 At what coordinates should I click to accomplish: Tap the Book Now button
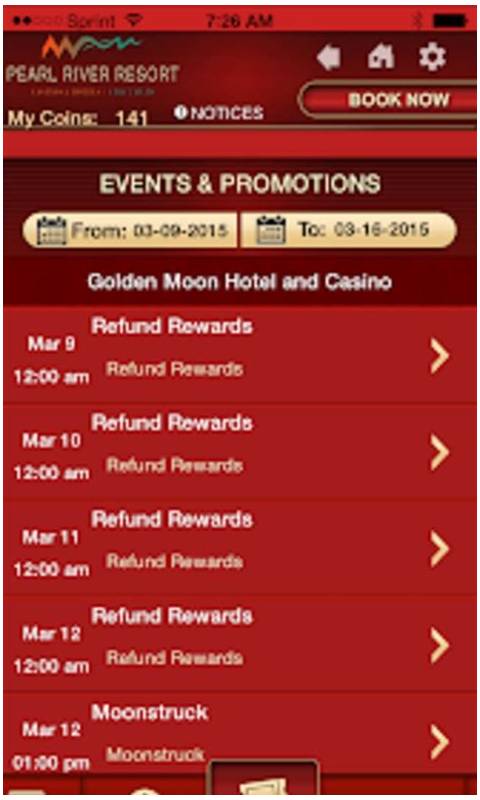(x=390, y=101)
